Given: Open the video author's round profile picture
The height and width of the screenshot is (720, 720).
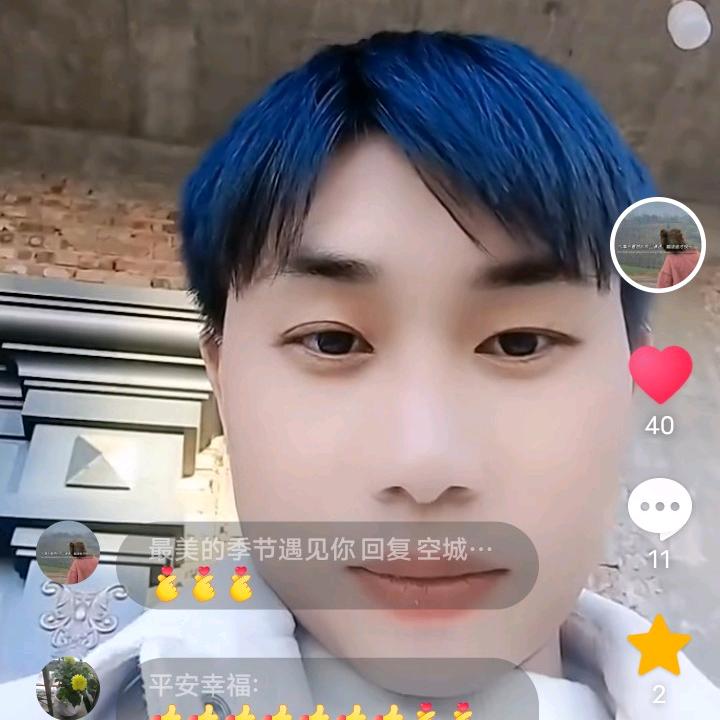Looking at the screenshot, I should point(658,245).
